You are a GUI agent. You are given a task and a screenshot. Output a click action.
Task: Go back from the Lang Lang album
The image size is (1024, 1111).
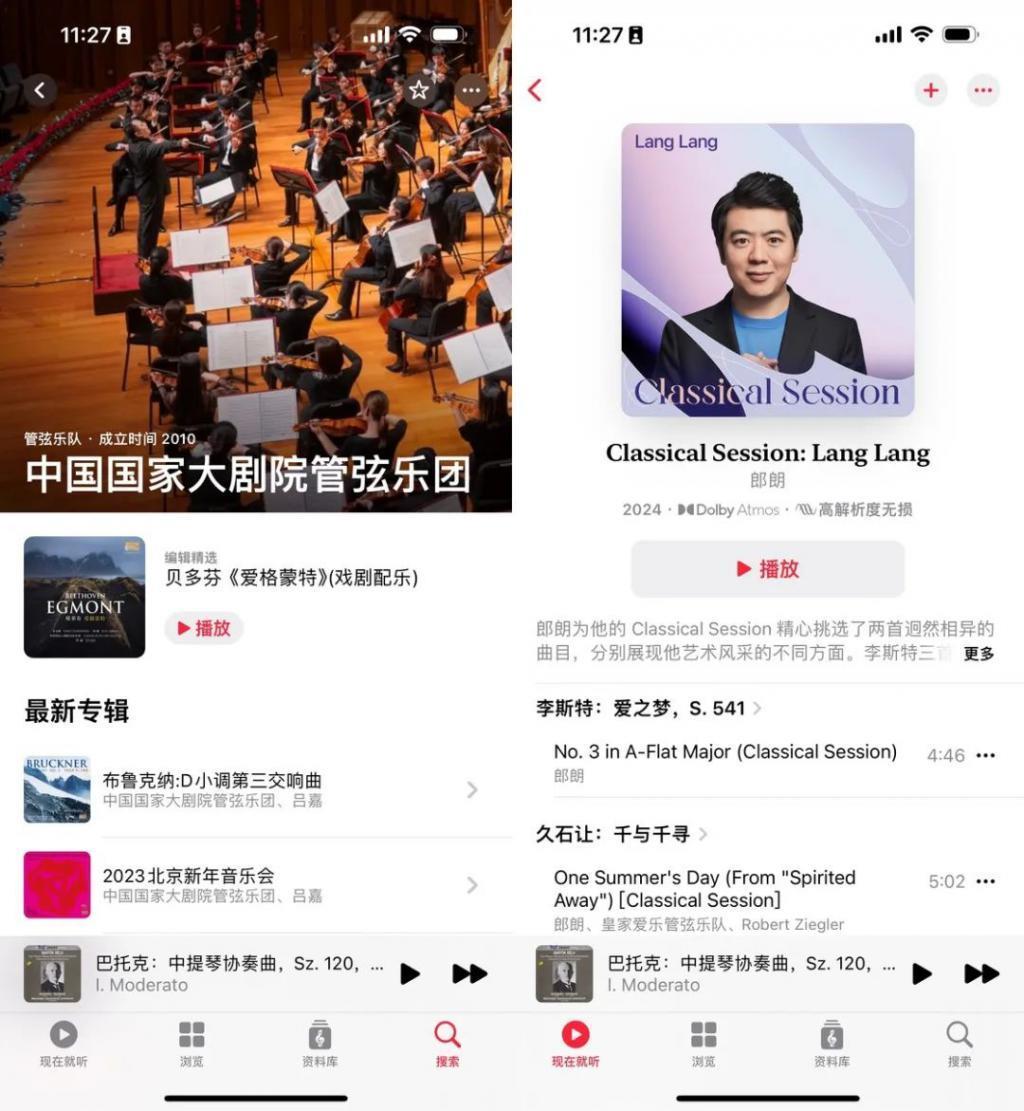535,90
